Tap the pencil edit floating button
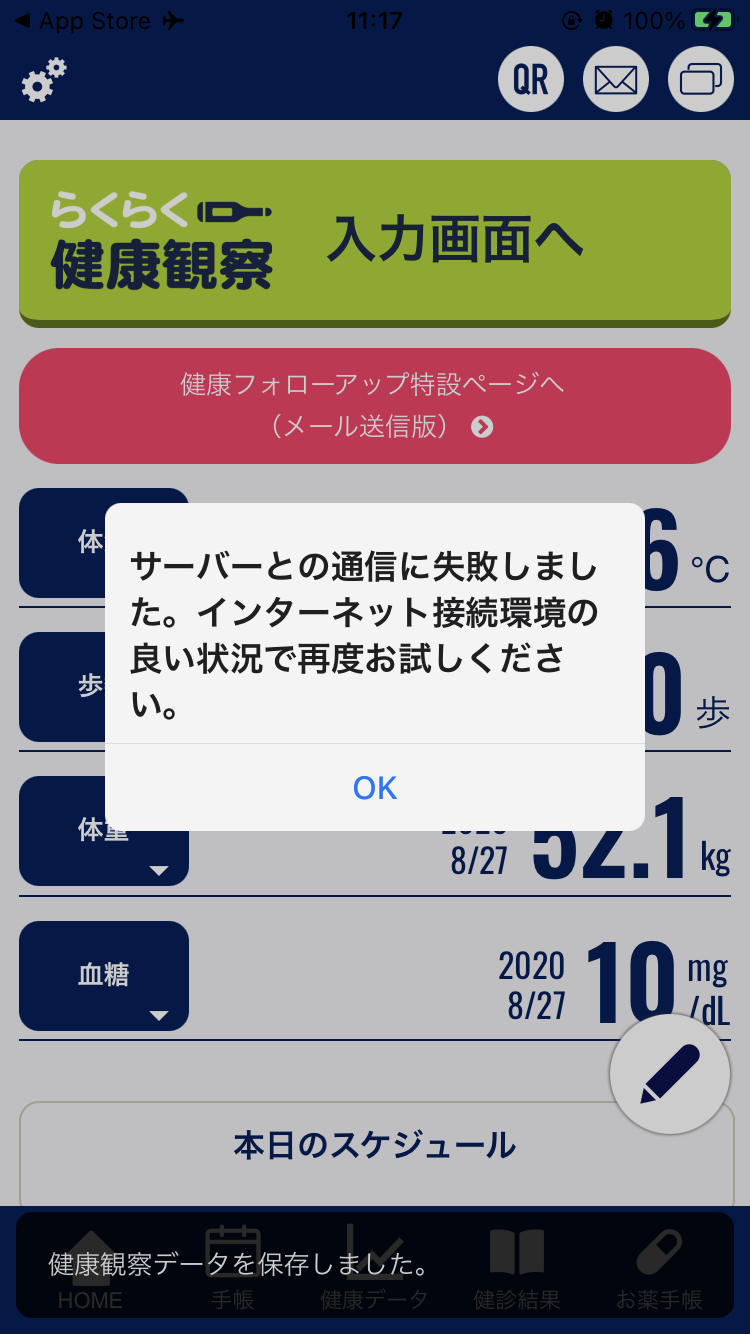This screenshot has height=1334, width=750. point(670,1073)
